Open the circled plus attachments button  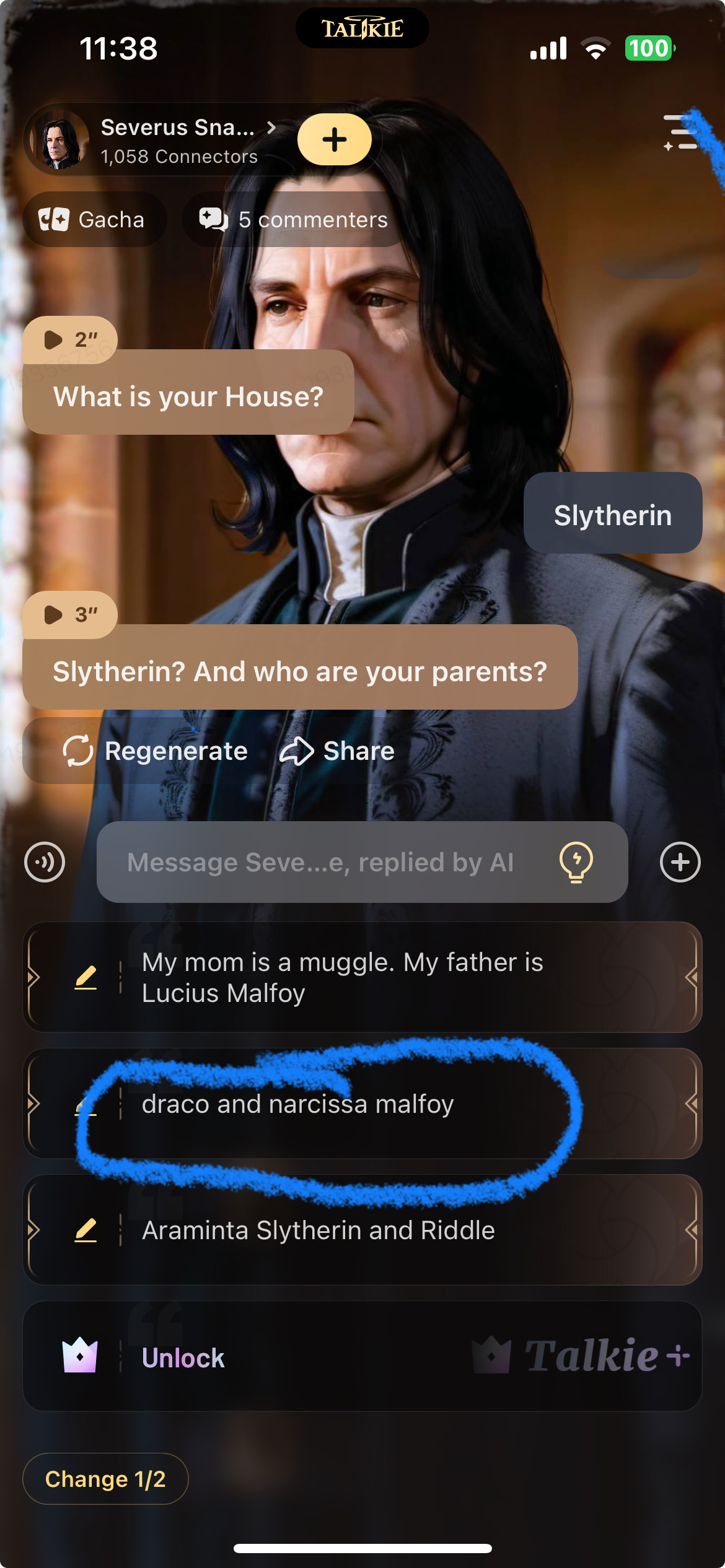tap(680, 862)
